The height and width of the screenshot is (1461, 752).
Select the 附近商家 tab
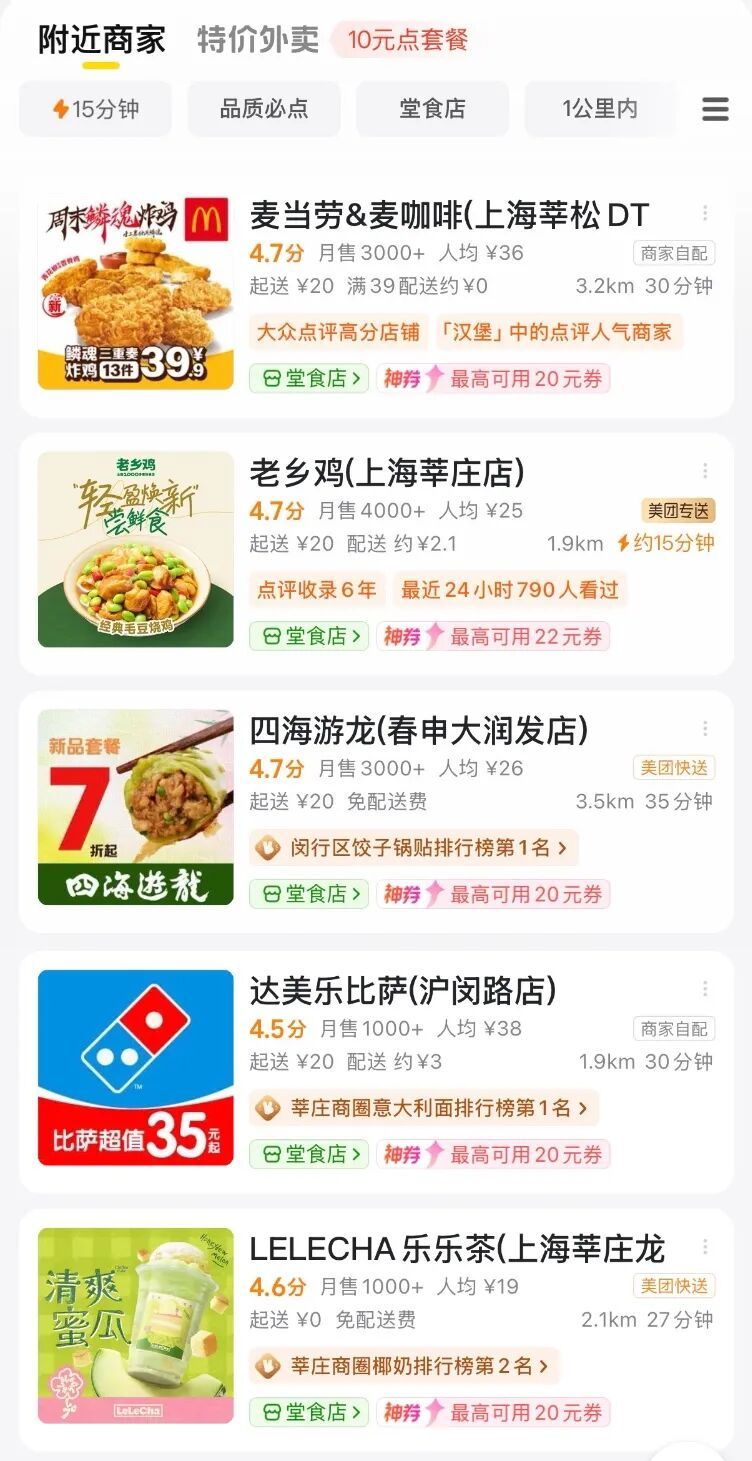[101, 40]
